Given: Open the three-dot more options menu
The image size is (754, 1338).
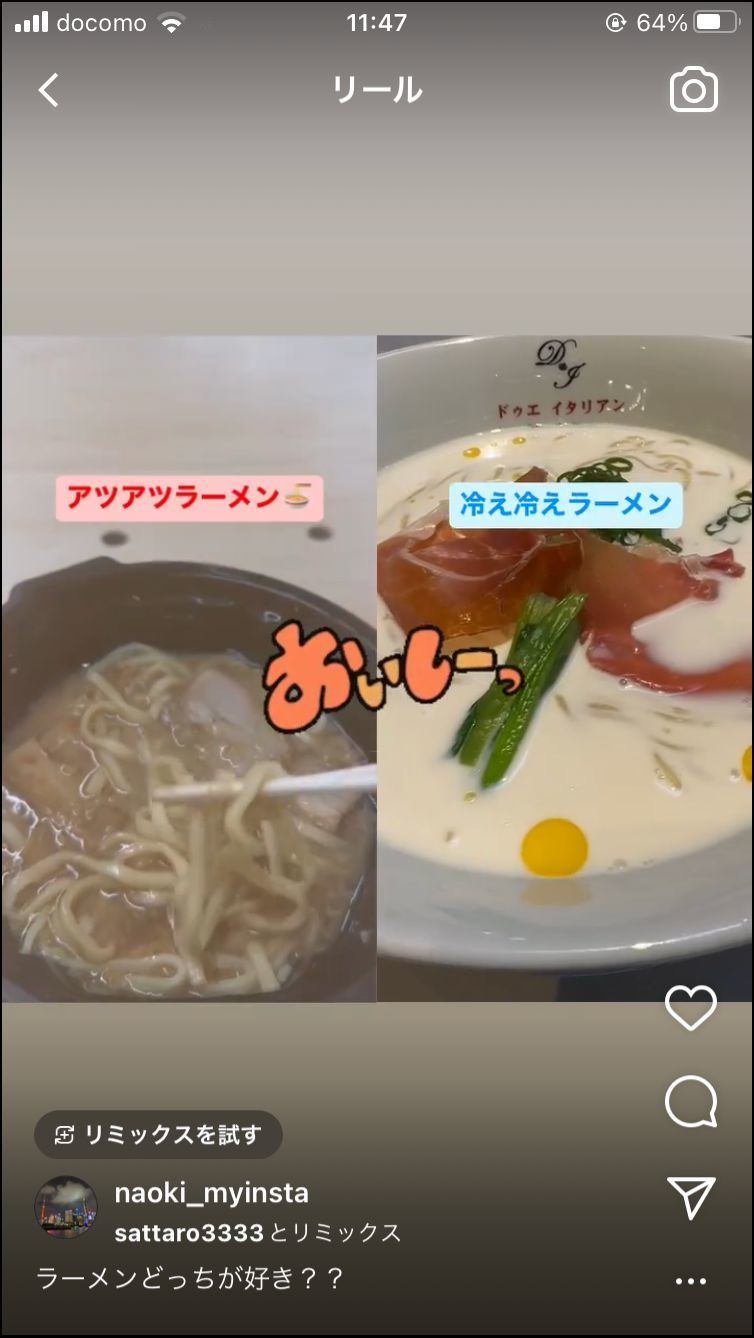Looking at the screenshot, I should coord(691,1280).
